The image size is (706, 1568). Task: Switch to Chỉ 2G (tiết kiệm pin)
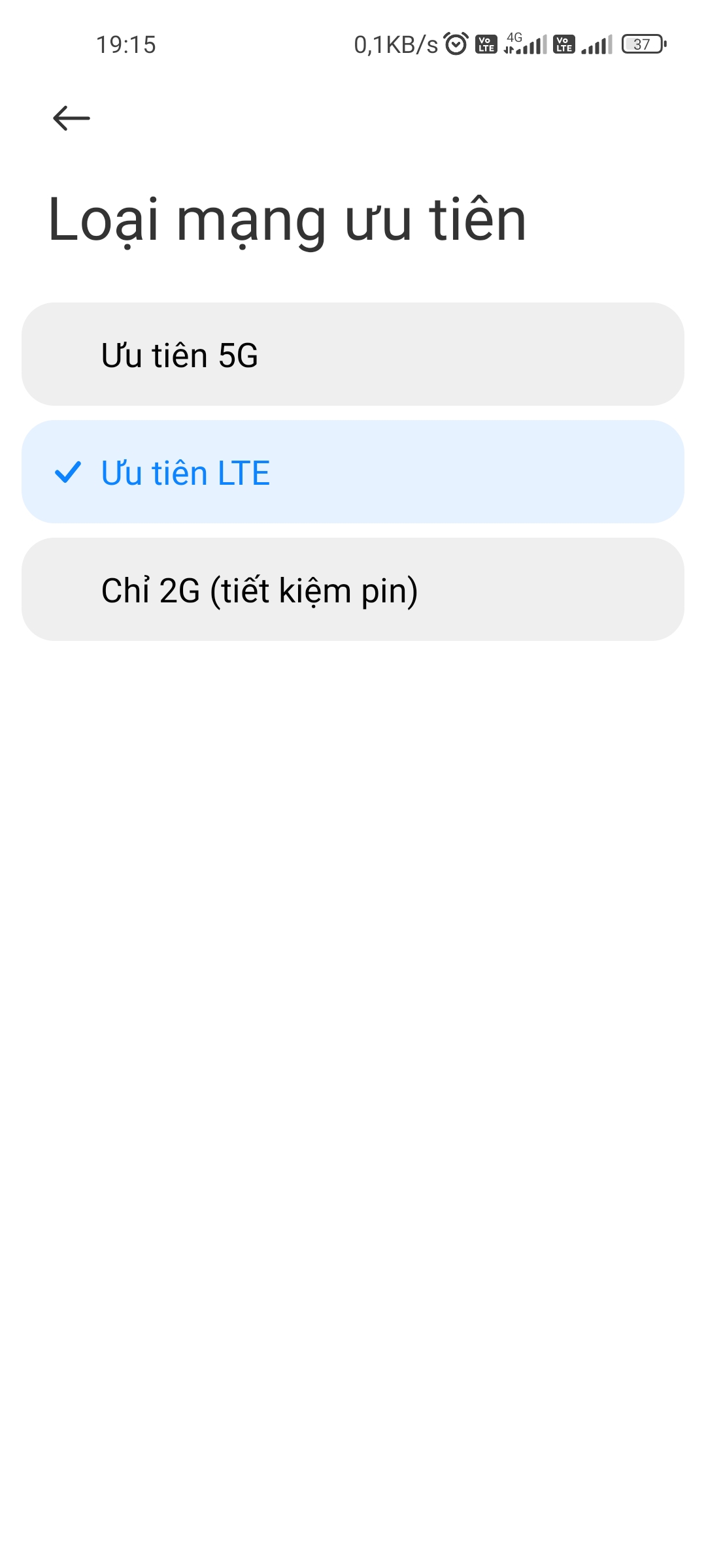353,589
